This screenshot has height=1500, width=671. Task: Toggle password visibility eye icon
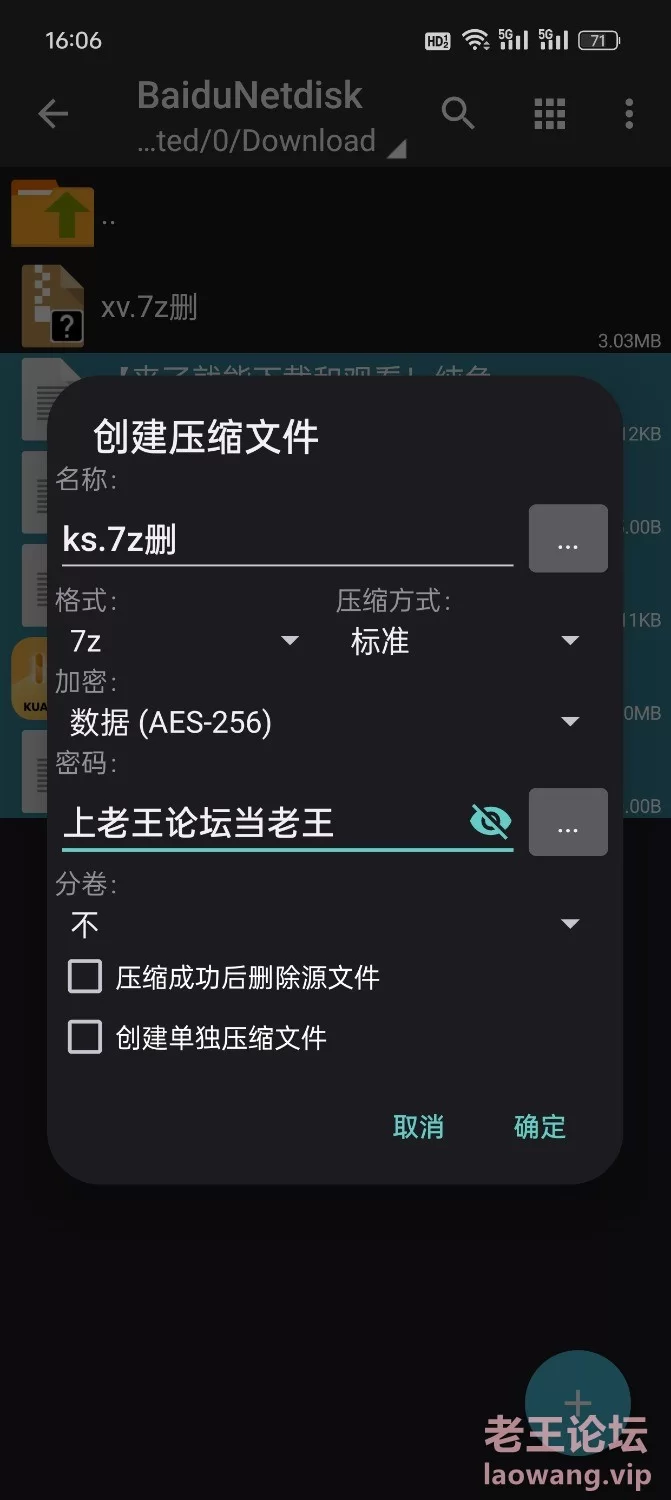point(490,822)
